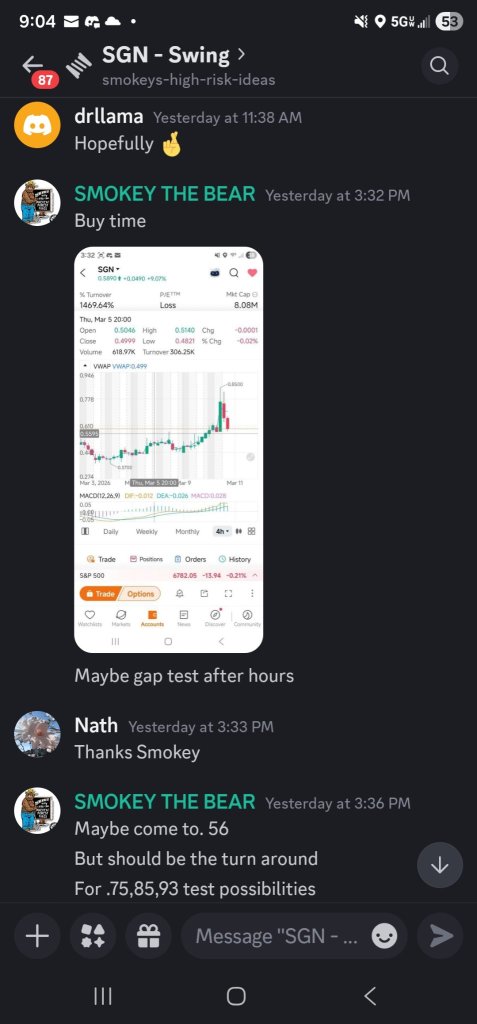
Task: Send the message
Action: [440, 936]
